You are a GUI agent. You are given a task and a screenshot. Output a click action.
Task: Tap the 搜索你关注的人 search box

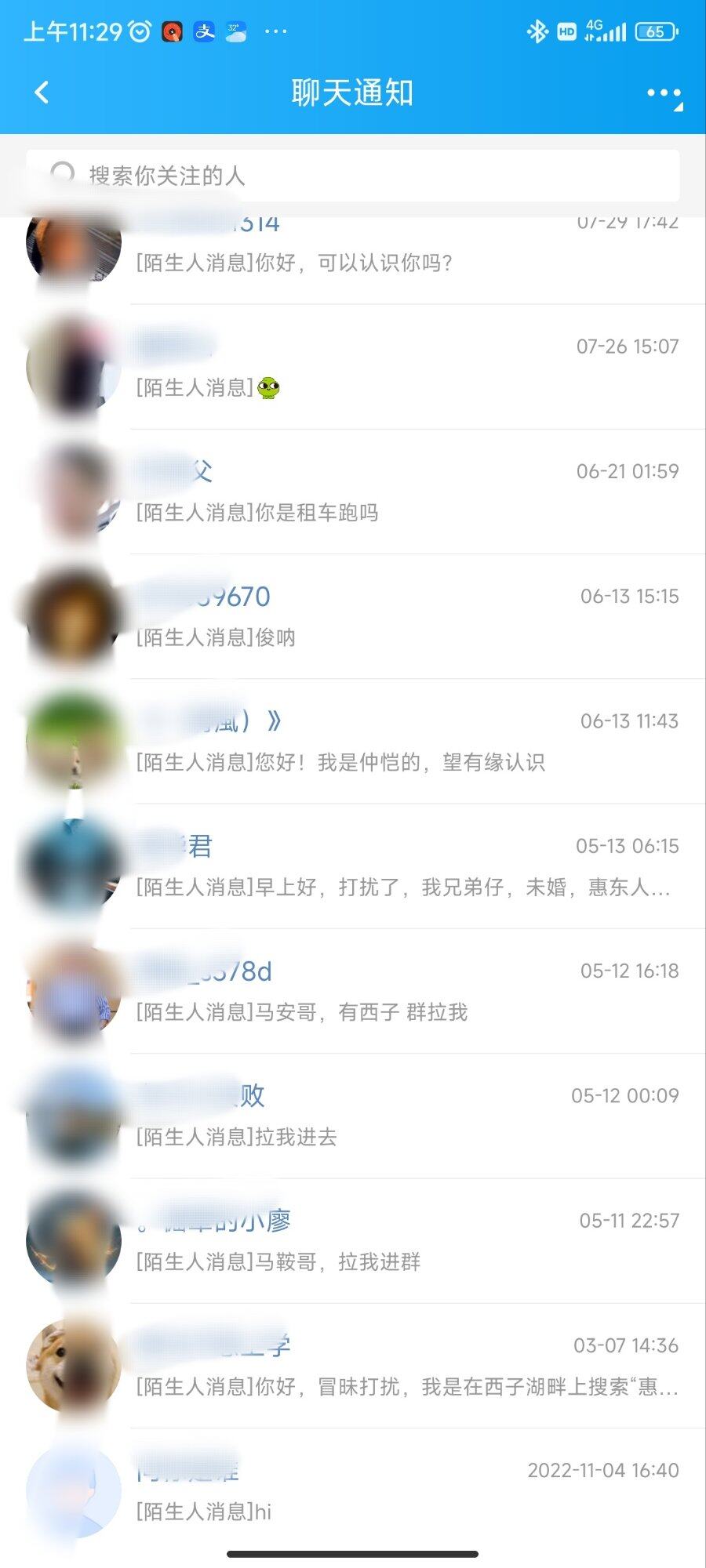[353, 176]
